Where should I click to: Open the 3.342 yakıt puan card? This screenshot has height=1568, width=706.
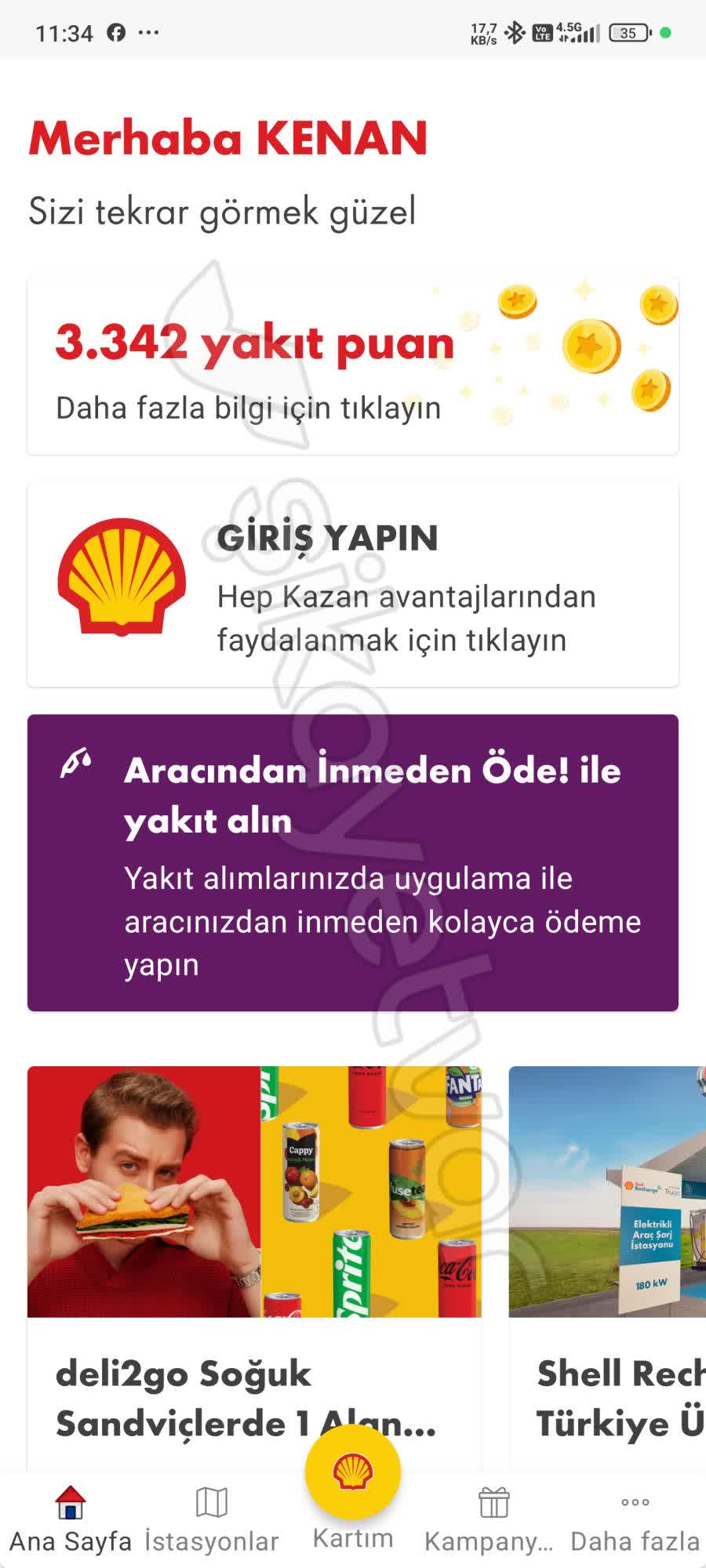click(x=352, y=366)
